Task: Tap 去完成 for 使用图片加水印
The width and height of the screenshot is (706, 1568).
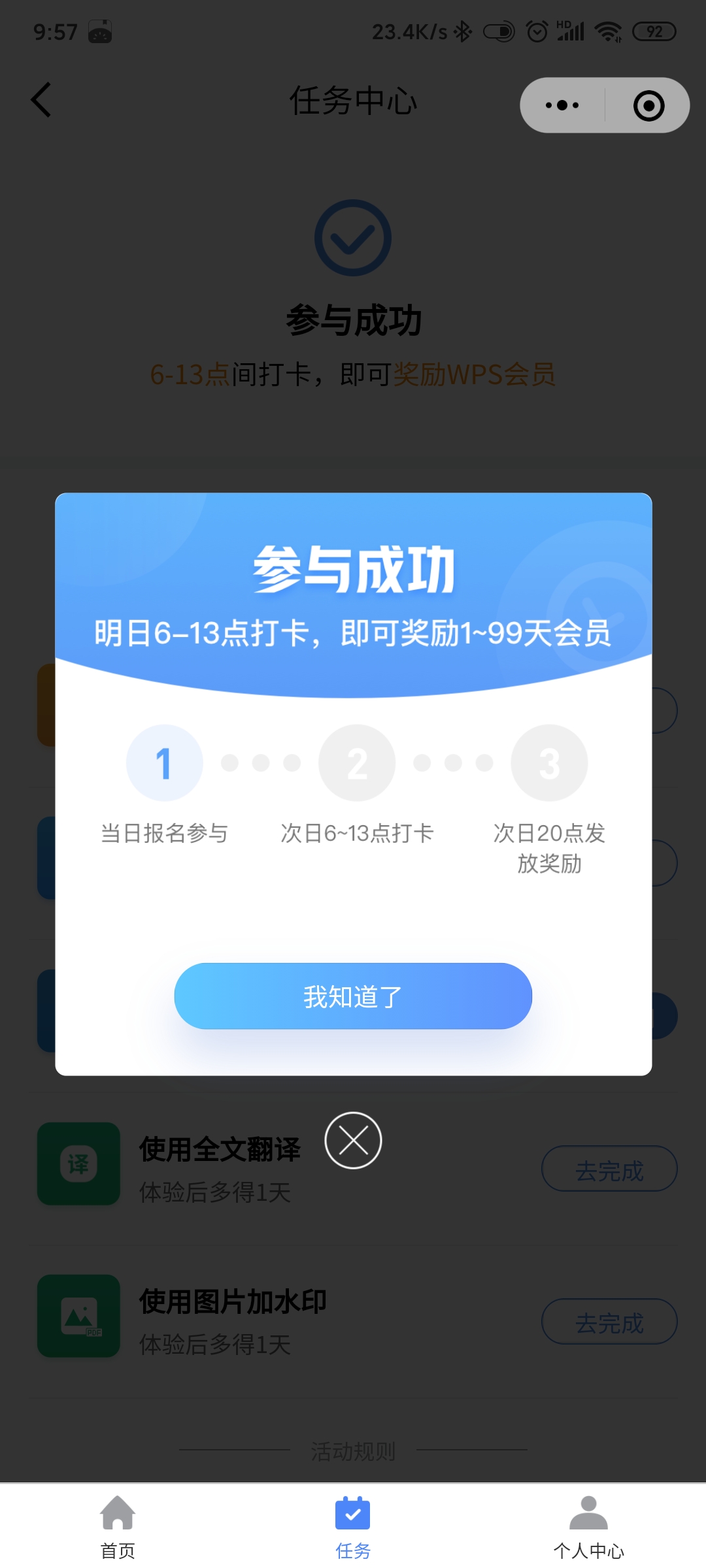Action: [x=609, y=1321]
